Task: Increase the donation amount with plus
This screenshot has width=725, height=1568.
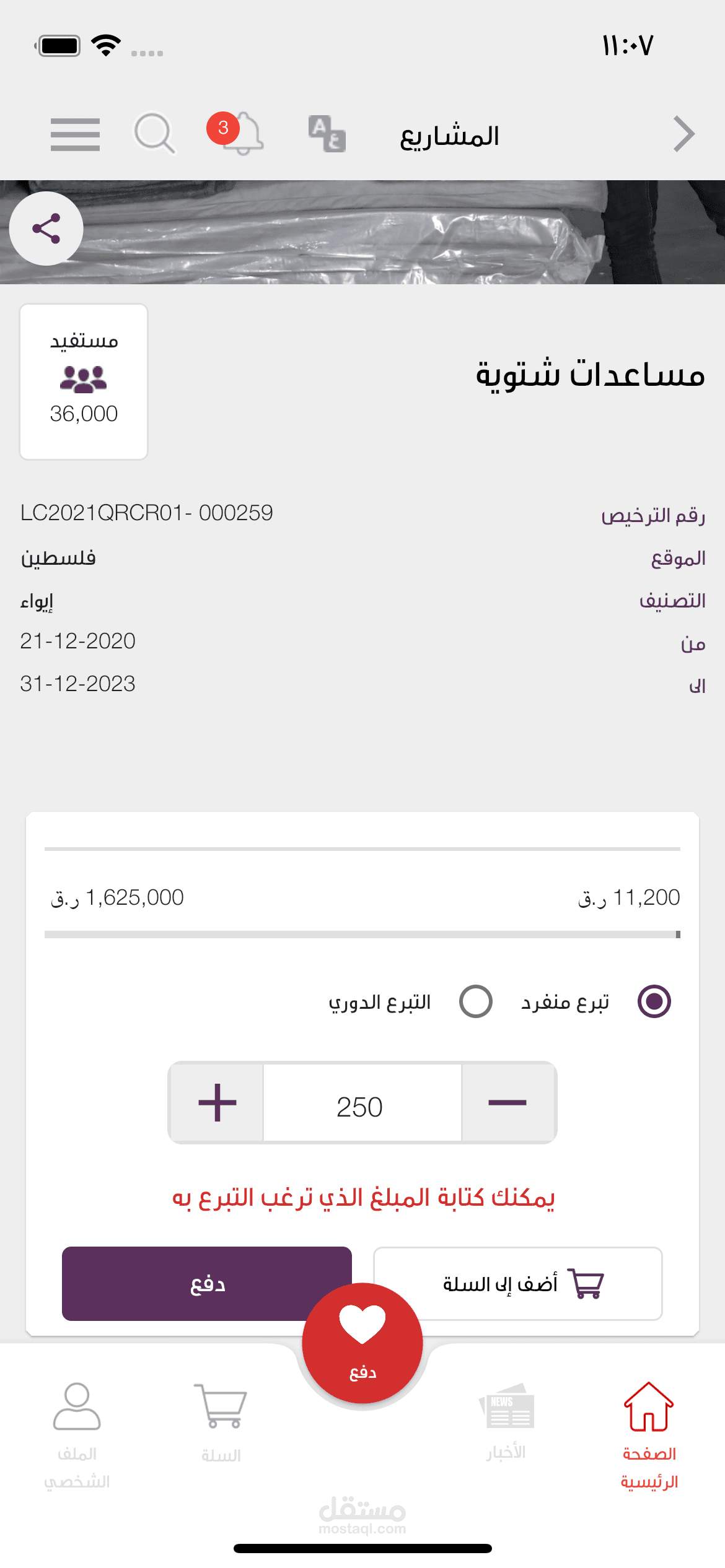Action: [x=217, y=1102]
